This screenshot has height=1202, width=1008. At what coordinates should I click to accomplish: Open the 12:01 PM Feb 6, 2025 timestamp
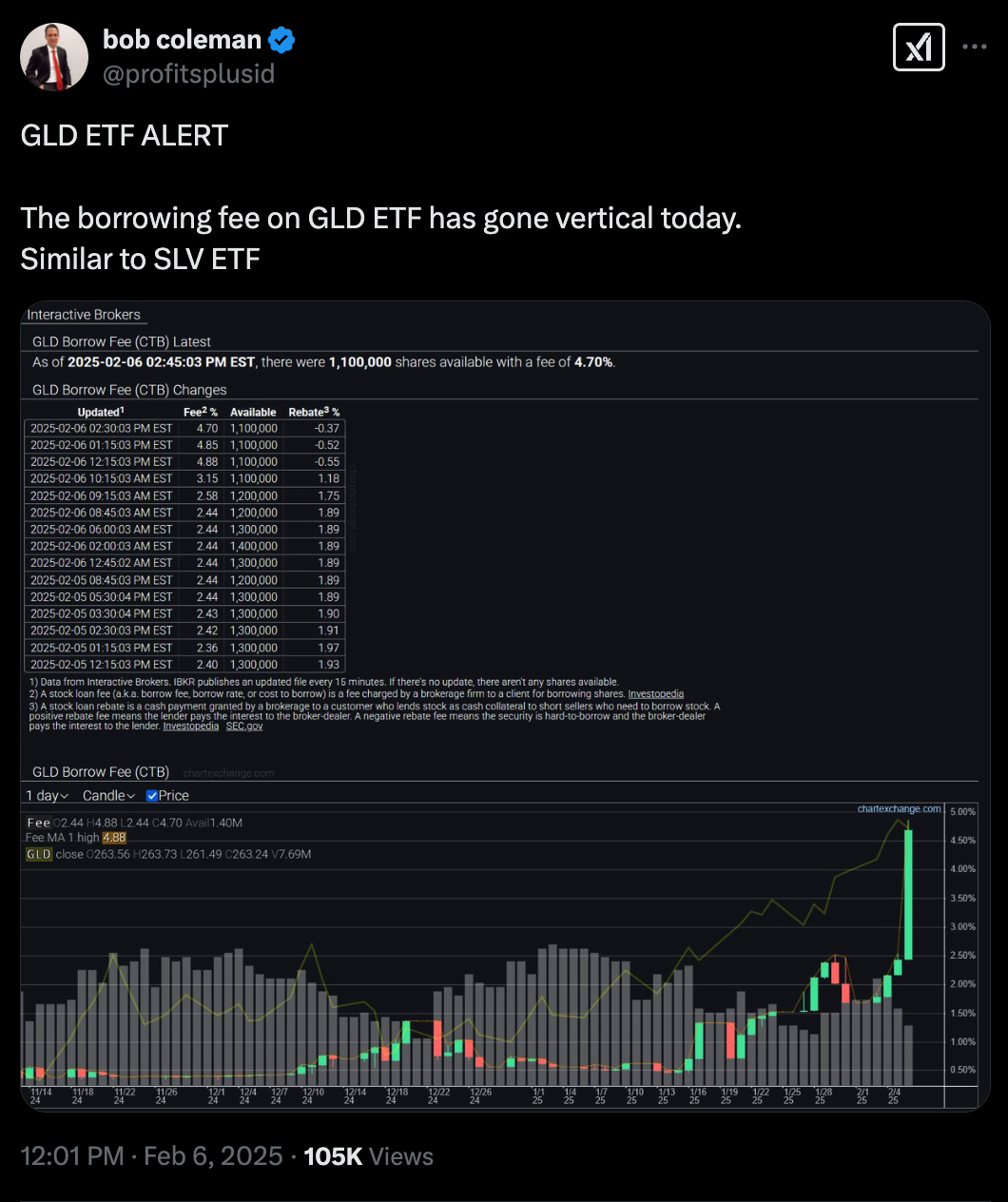[x=151, y=1156]
